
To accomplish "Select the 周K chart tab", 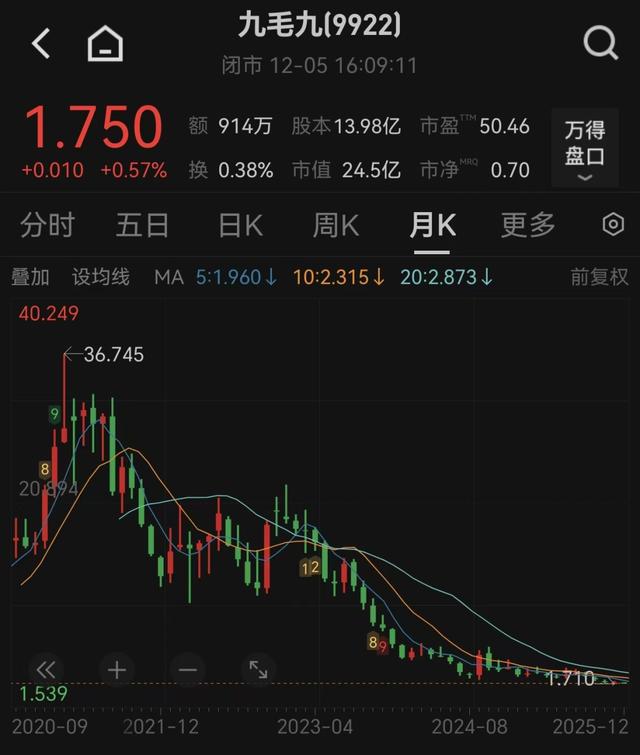I will click(x=336, y=225).
